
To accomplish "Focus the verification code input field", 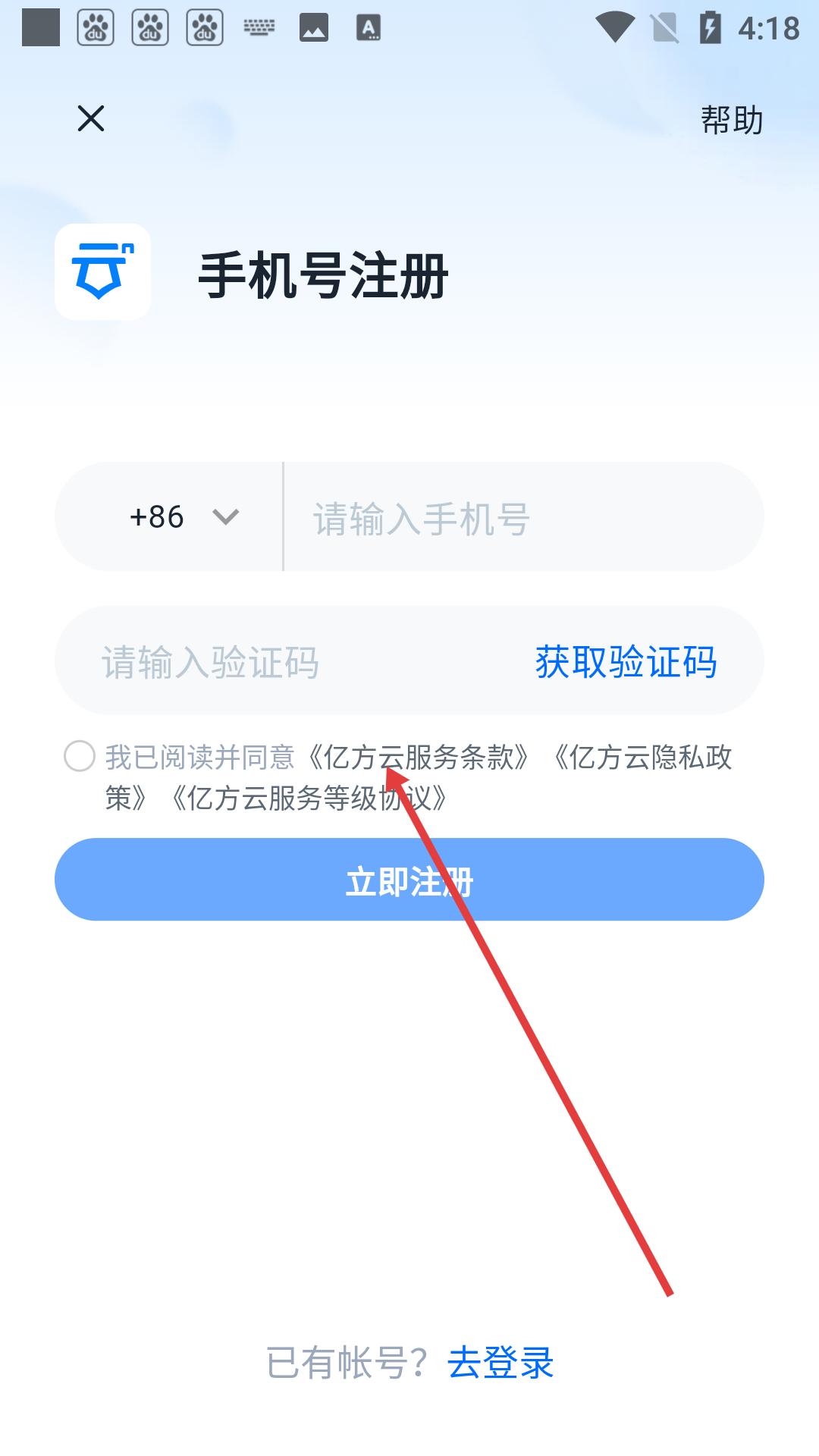I will (x=288, y=662).
